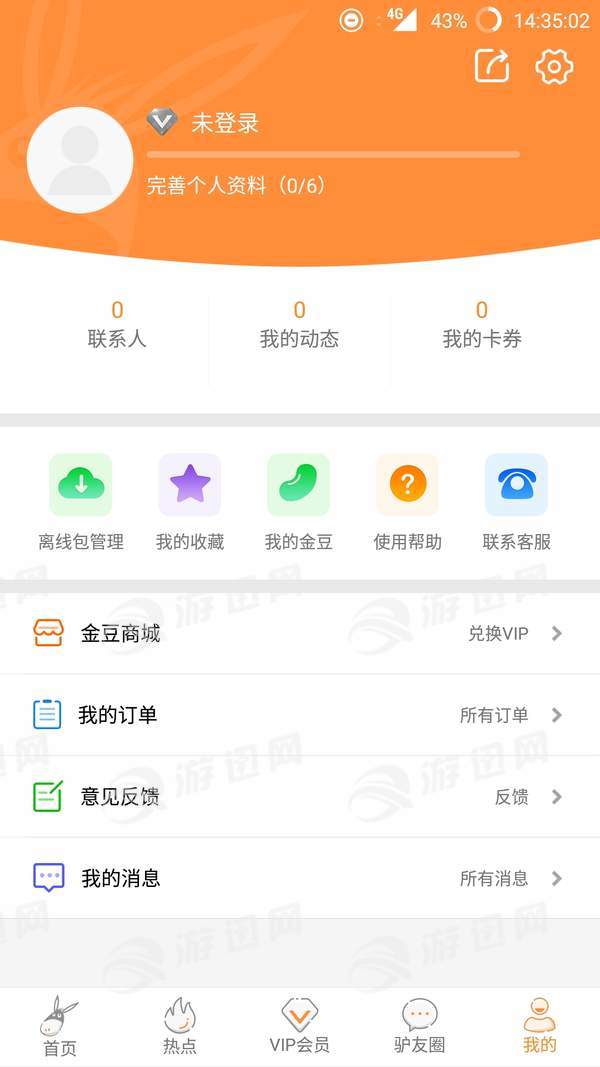600x1067 pixels.
Task: Open 离线包管理 offline packages
Action: 81,502
